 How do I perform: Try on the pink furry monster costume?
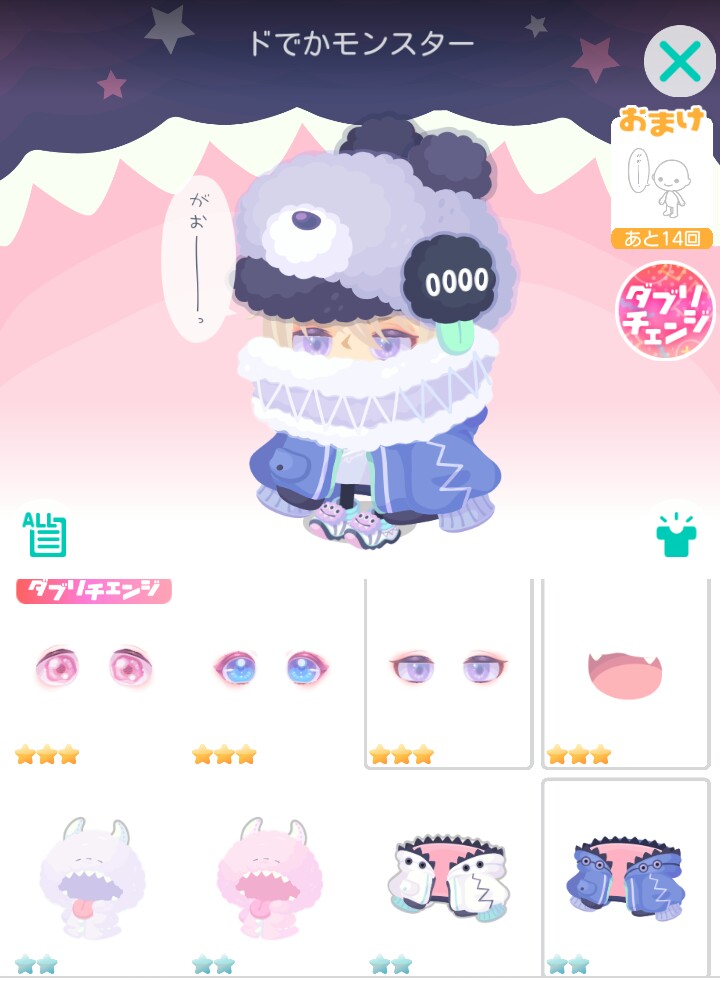point(270,875)
